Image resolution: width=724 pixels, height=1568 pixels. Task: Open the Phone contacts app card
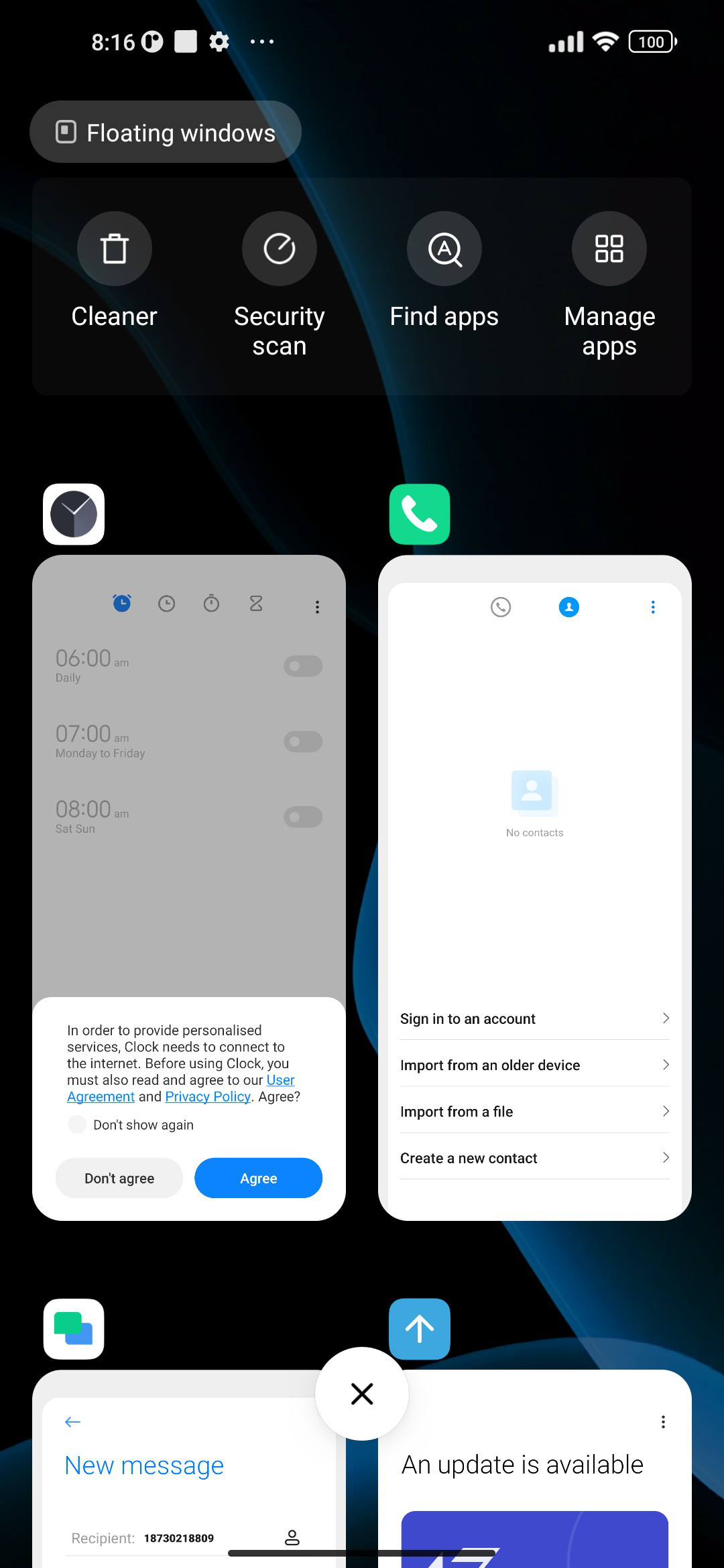pos(535,887)
